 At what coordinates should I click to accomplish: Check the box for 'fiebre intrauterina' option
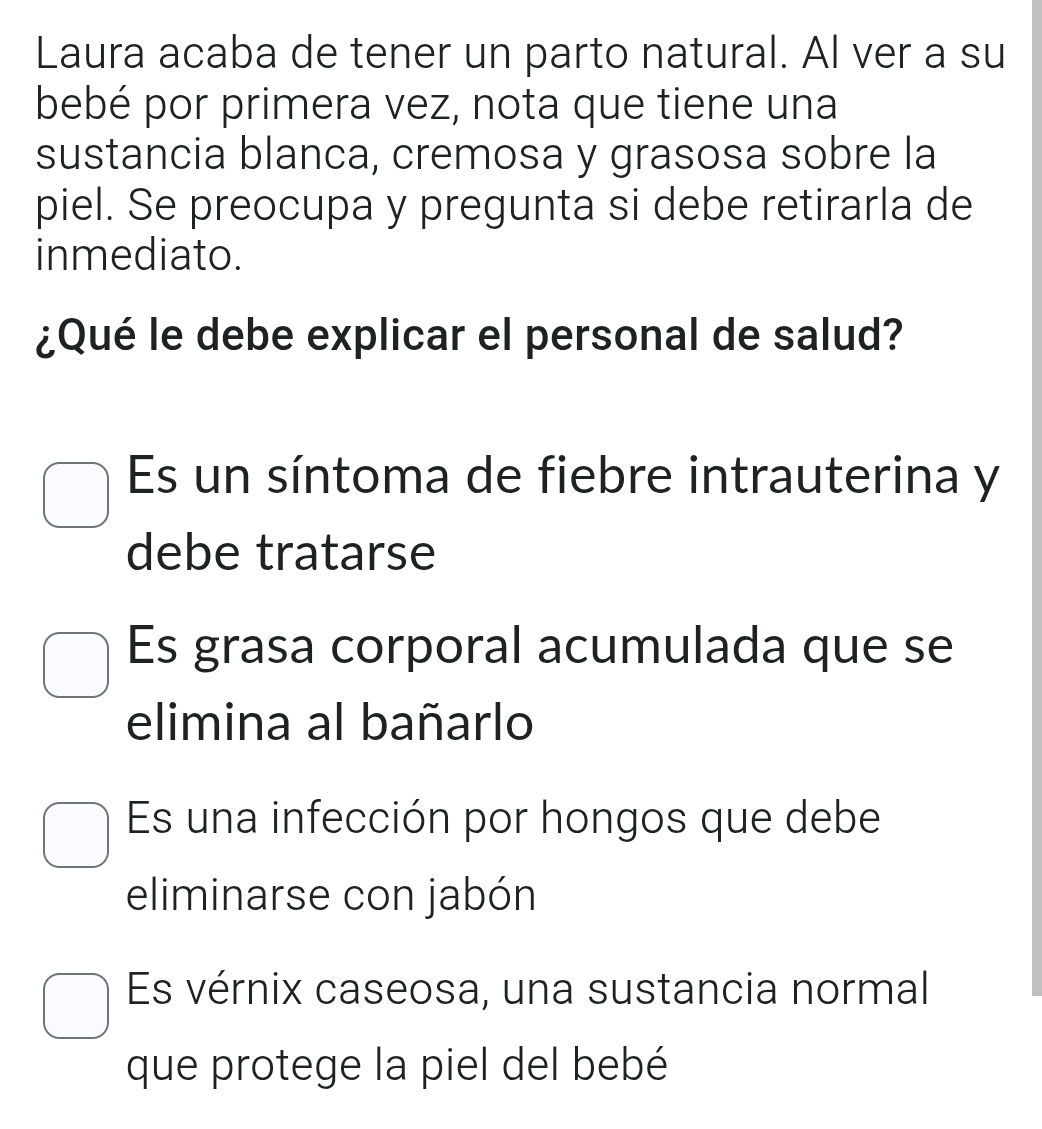point(75,491)
